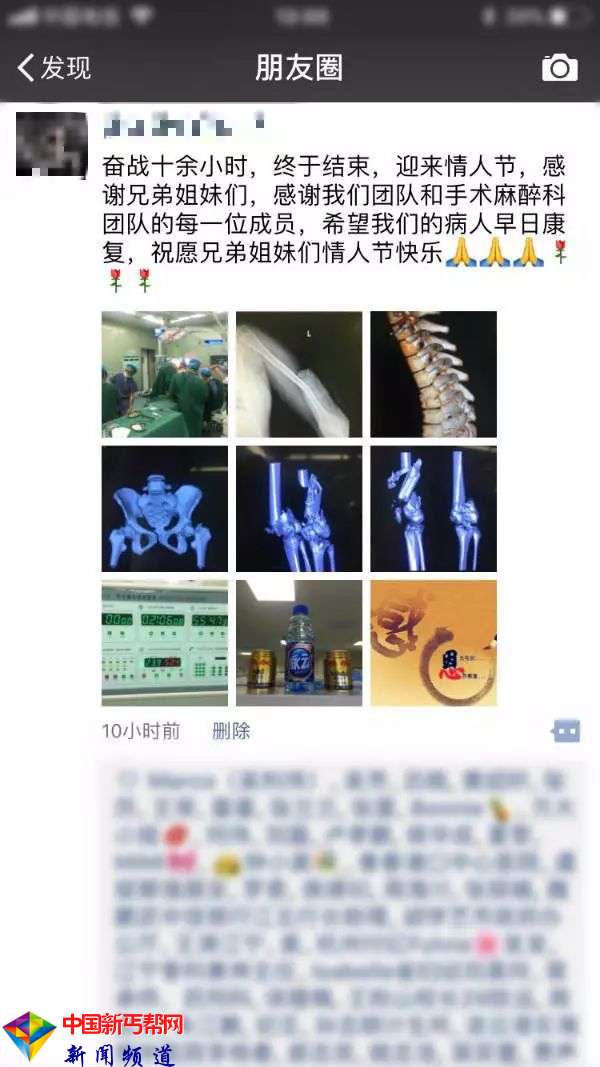Image resolution: width=600 pixels, height=1067 pixels.
Task: Go back to 发现
Action: pyautogui.click(x=54, y=68)
